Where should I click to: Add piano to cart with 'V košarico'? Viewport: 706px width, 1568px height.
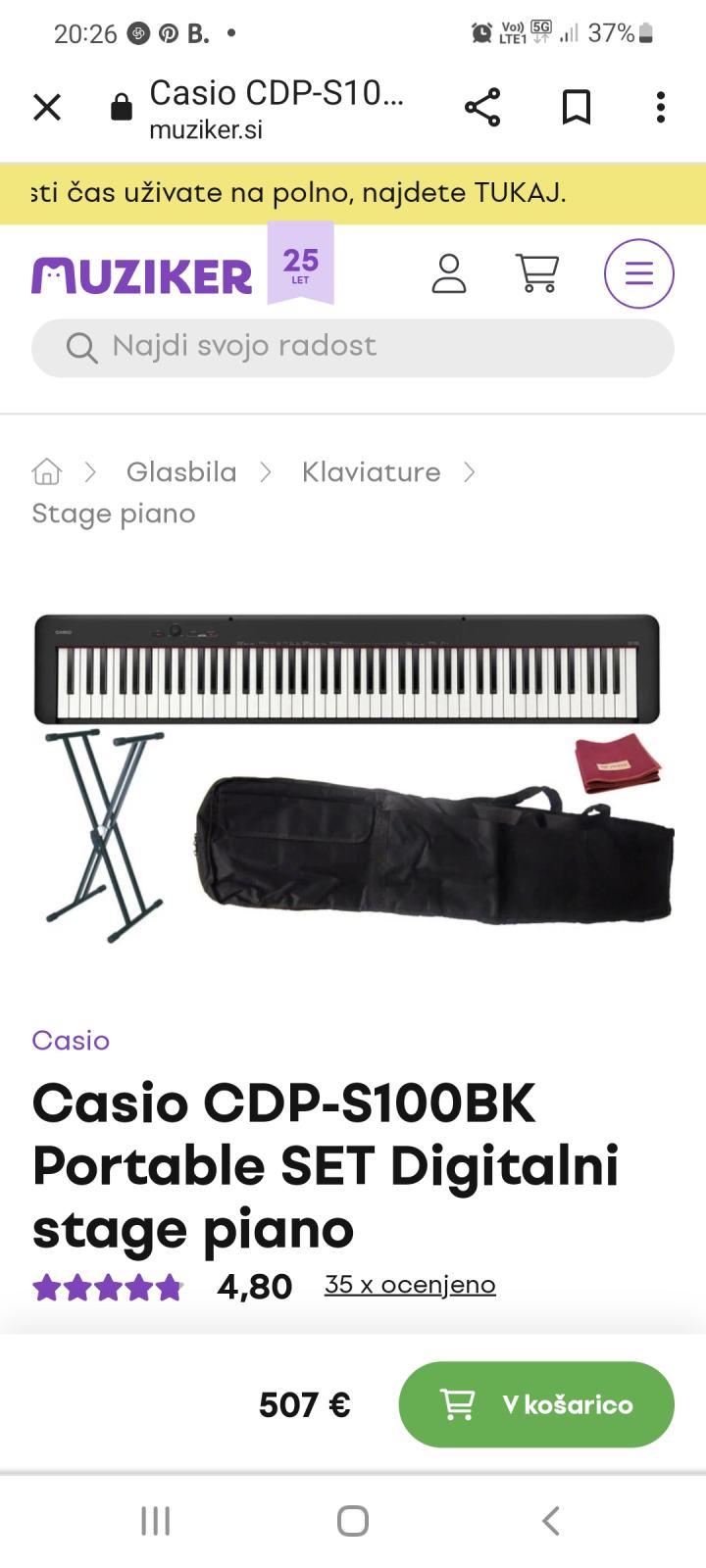point(536,1404)
